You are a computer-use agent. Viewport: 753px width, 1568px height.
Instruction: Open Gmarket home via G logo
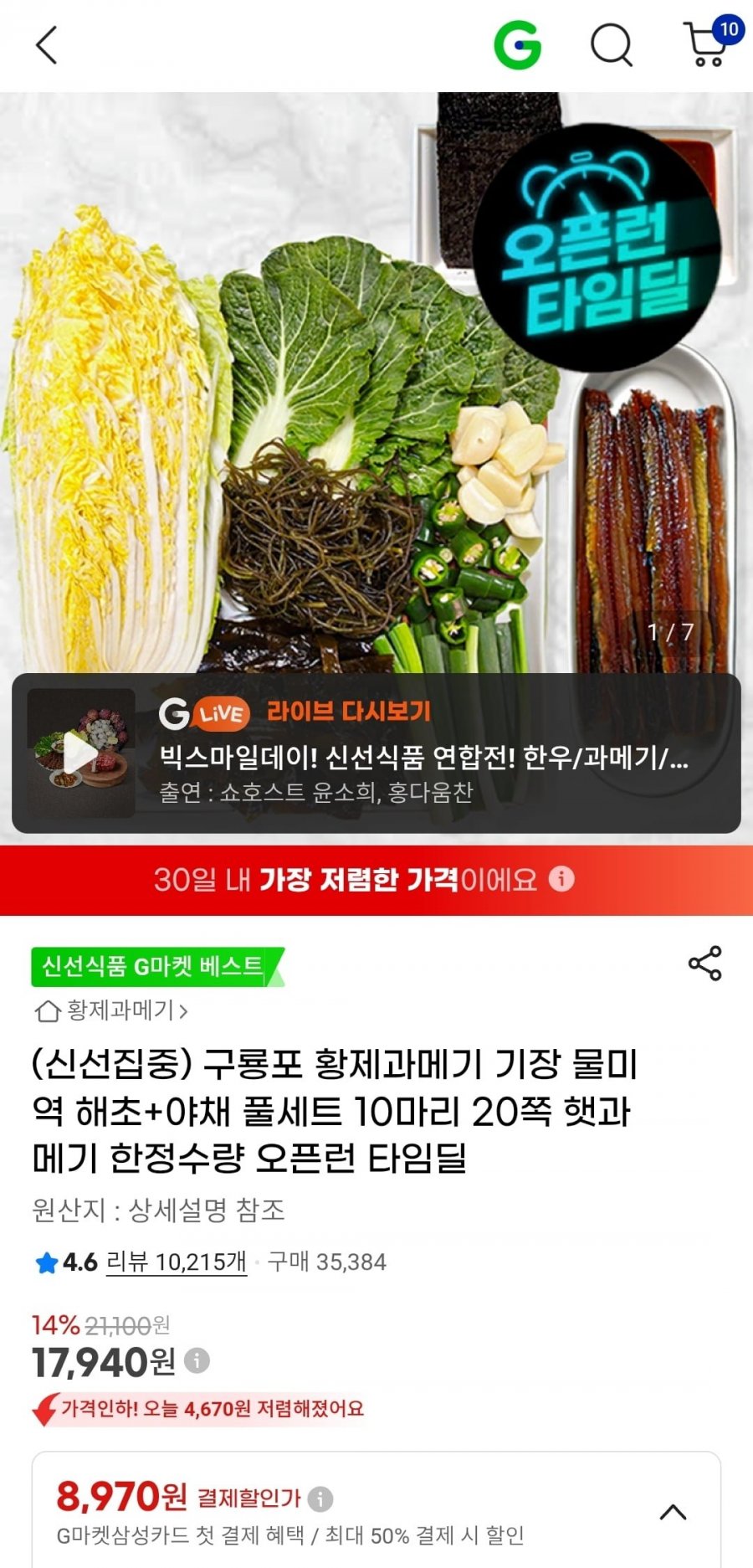[517, 45]
